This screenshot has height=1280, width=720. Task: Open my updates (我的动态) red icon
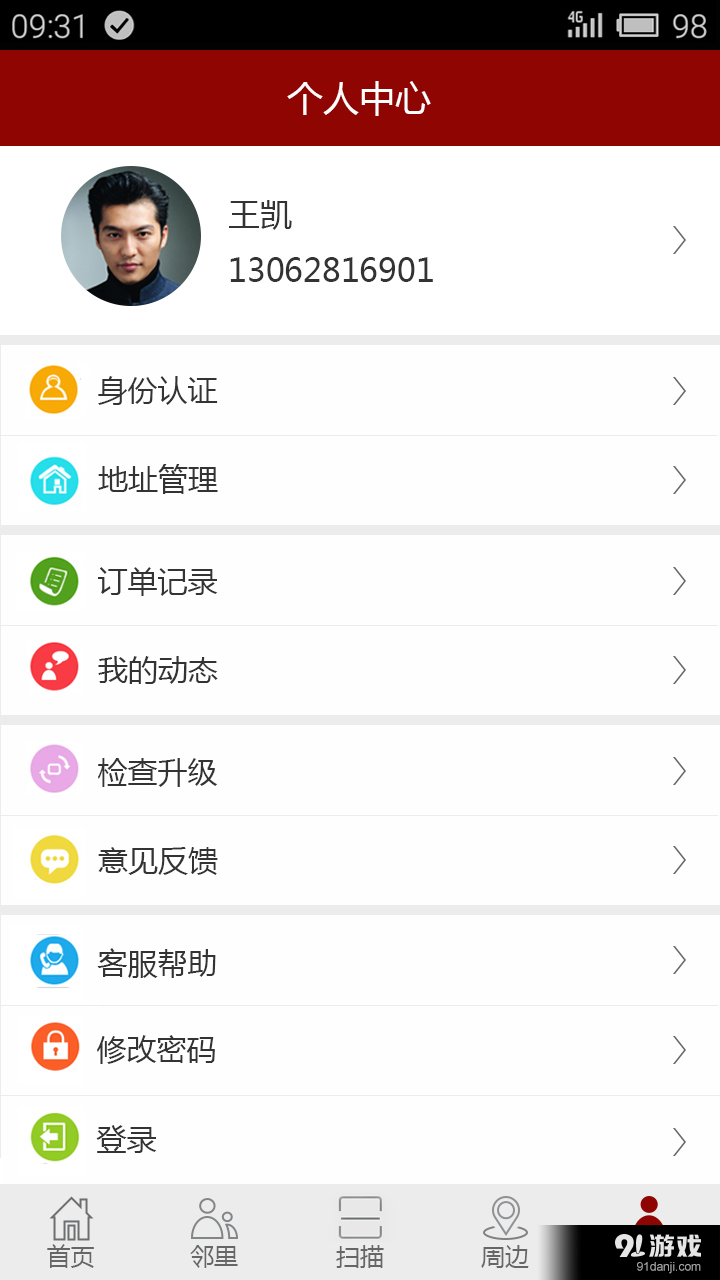point(55,670)
